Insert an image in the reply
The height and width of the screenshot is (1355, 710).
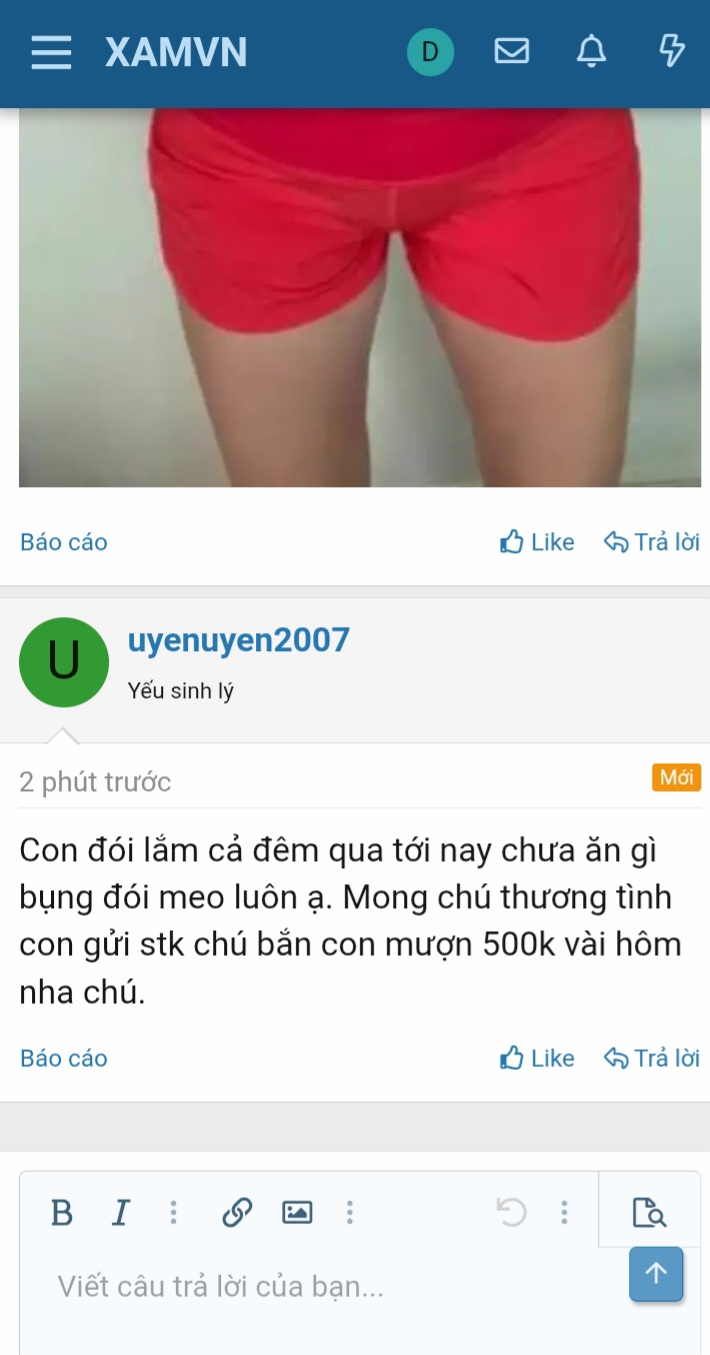click(297, 1213)
